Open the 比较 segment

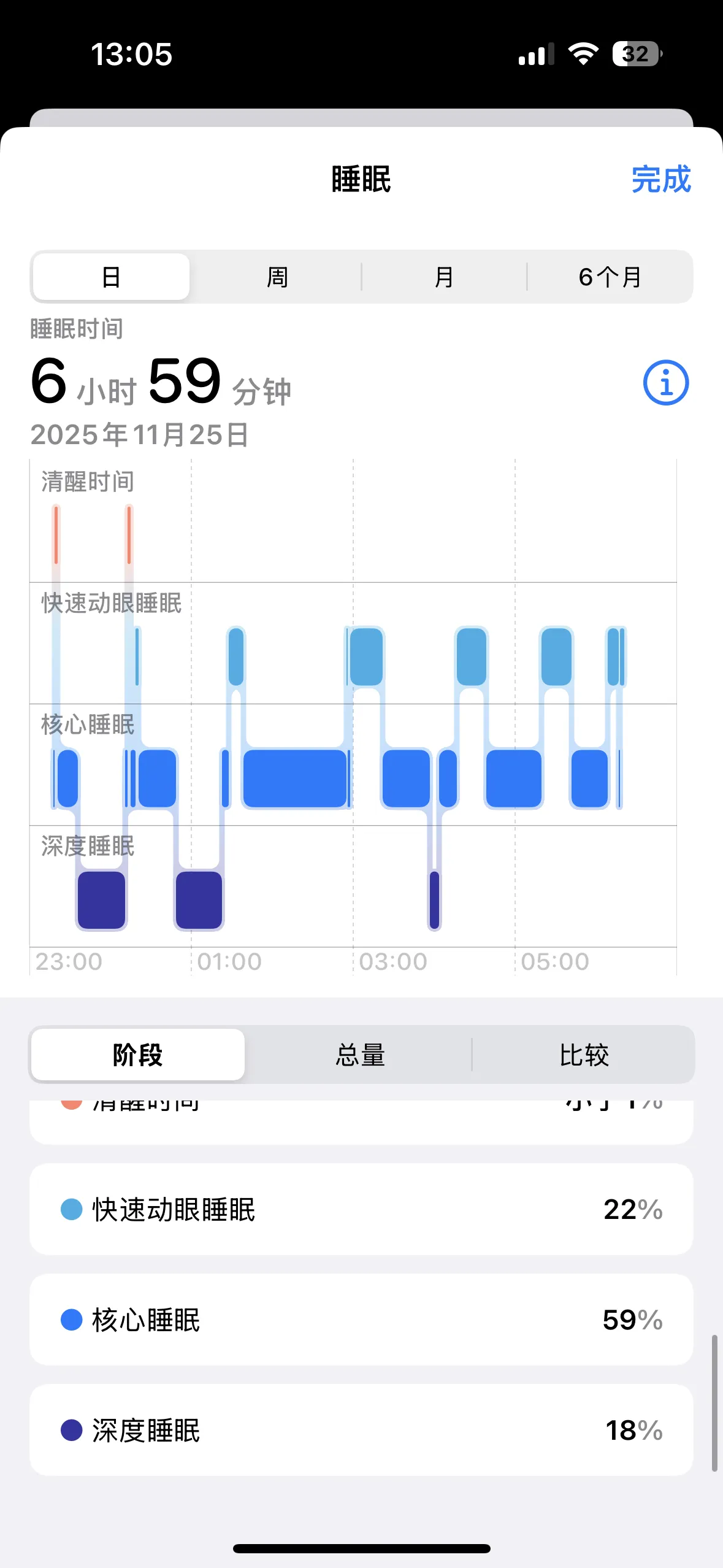tap(583, 1055)
